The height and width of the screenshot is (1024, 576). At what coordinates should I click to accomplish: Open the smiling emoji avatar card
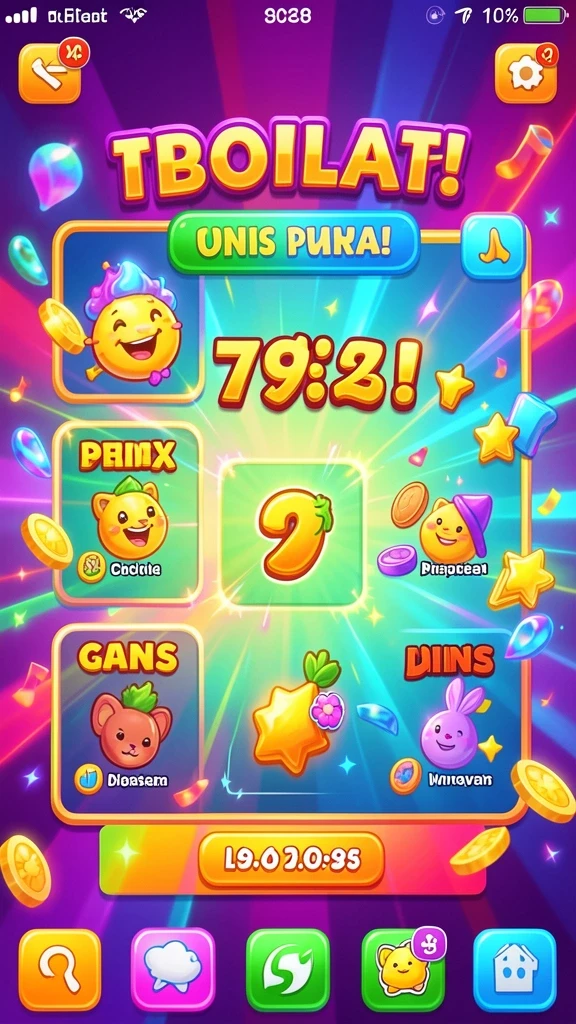point(129,312)
